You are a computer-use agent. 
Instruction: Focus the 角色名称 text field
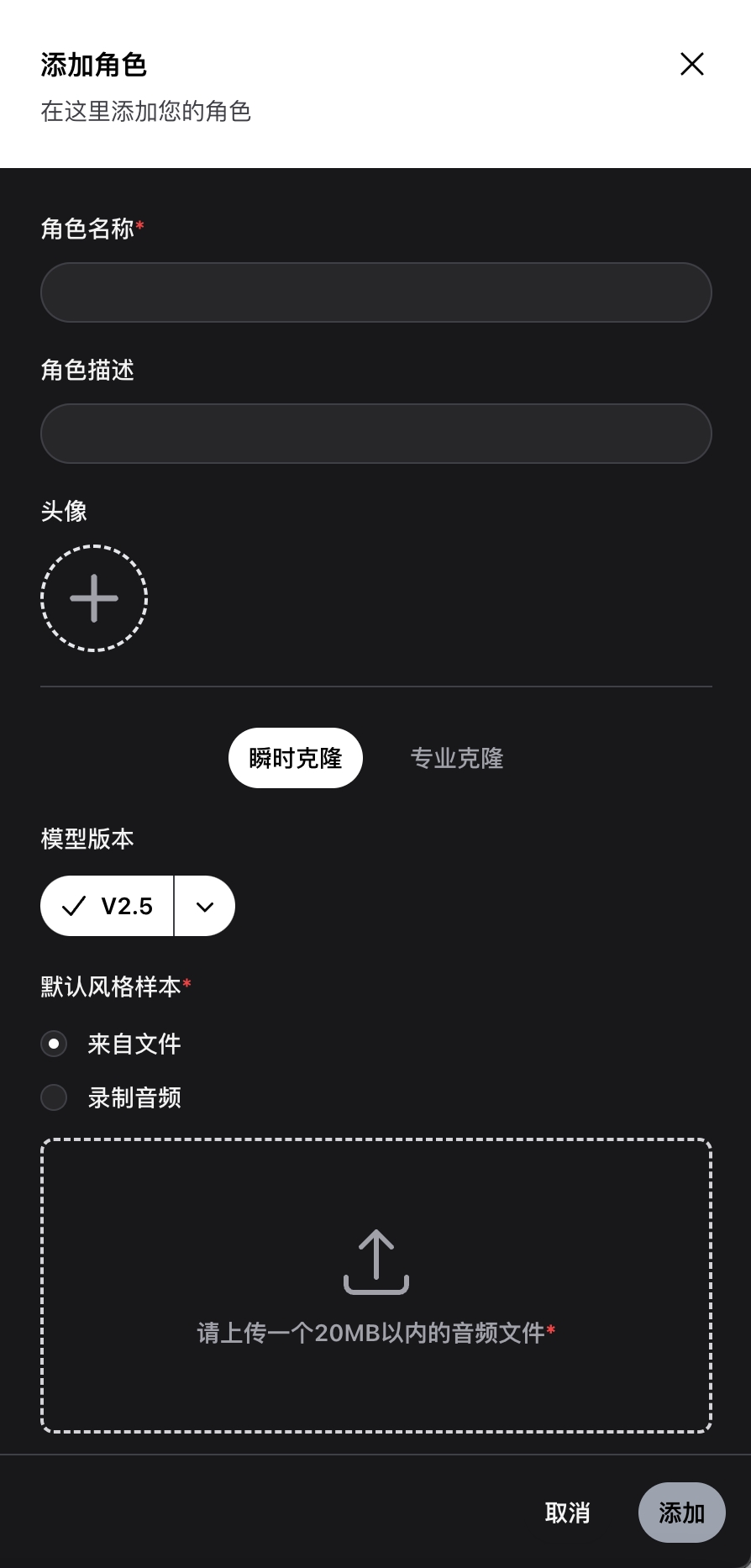[376, 292]
